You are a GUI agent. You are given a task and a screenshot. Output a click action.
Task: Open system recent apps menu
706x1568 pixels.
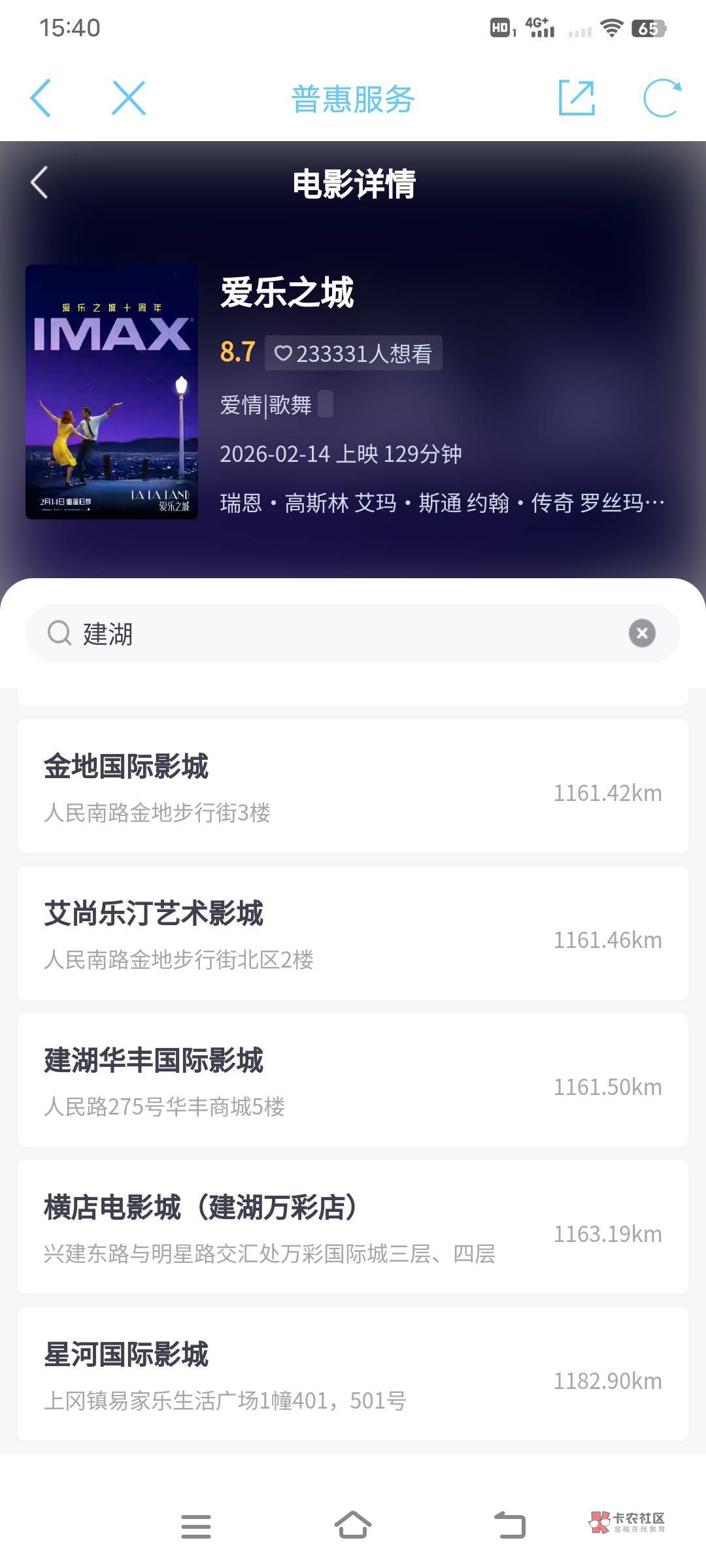[x=196, y=1526]
